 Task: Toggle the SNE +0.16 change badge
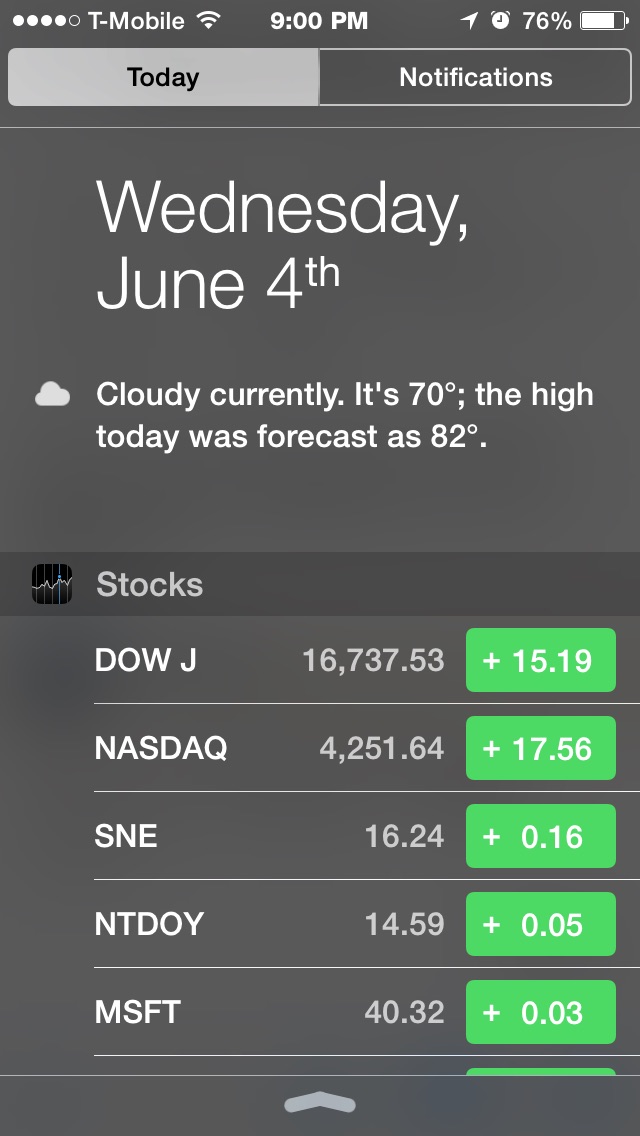click(541, 836)
